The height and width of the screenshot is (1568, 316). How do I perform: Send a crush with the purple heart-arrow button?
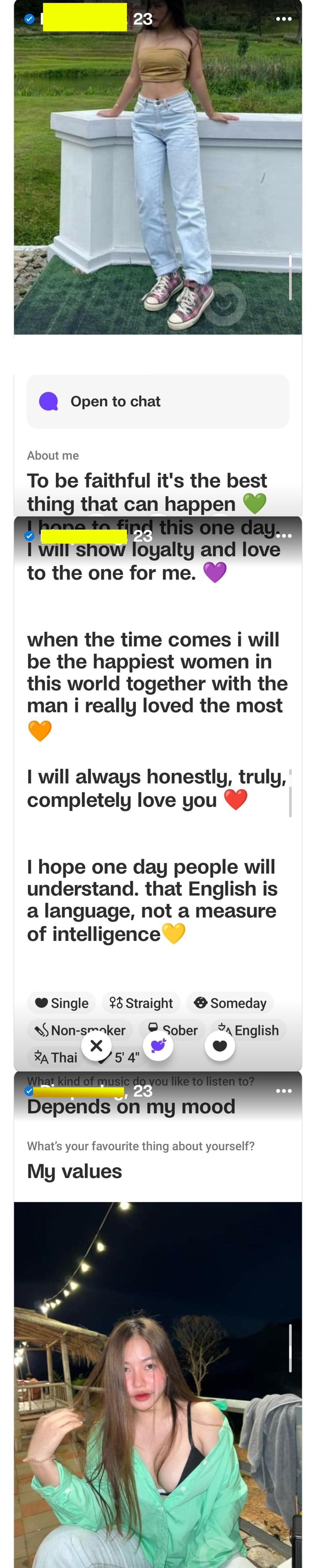pos(158,1046)
